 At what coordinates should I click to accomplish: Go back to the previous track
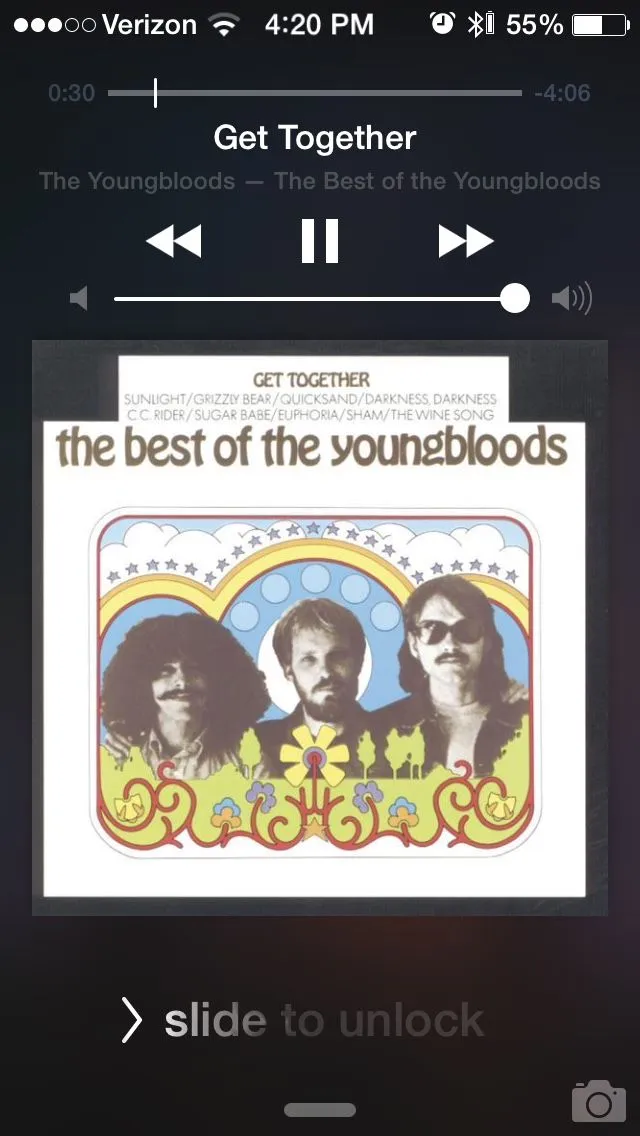click(173, 241)
